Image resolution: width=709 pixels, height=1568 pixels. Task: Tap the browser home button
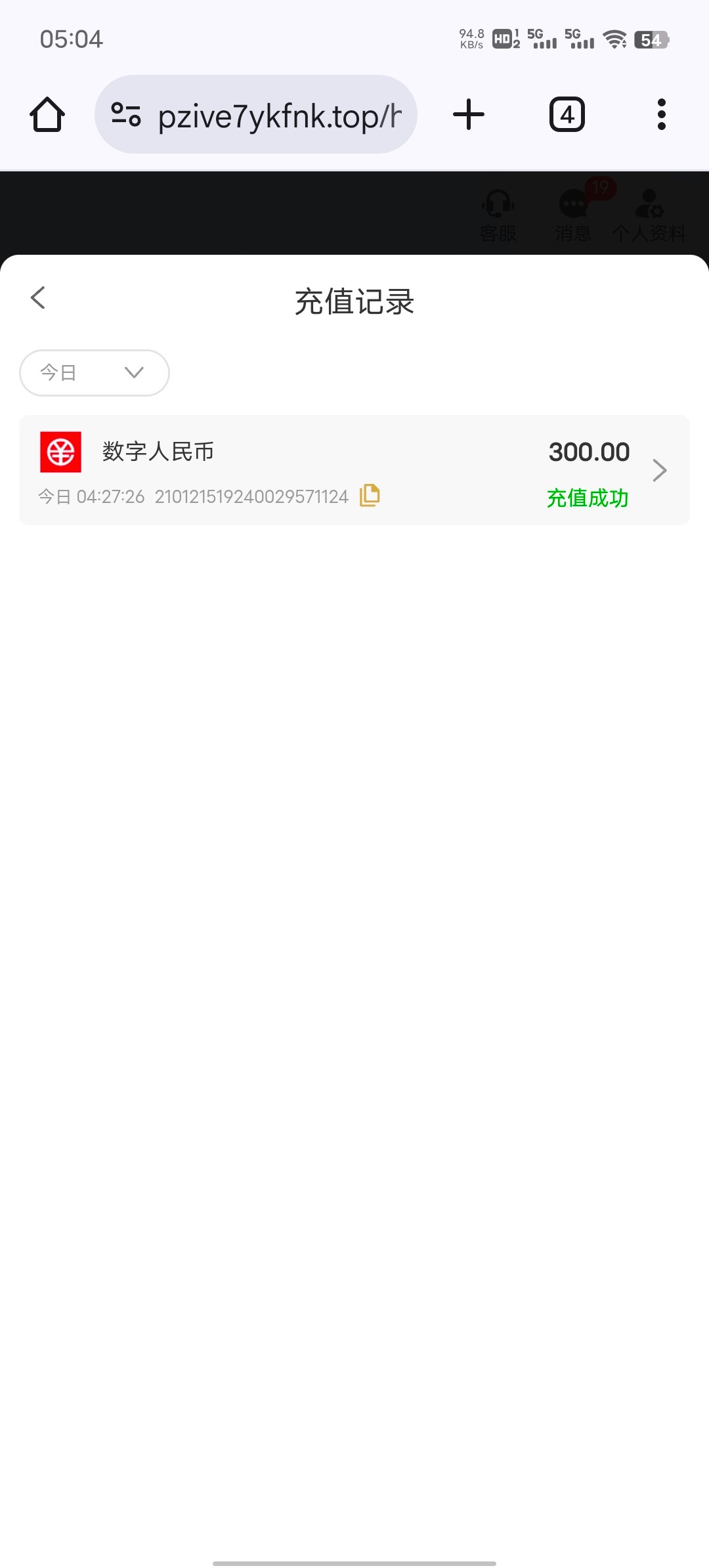[47, 115]
